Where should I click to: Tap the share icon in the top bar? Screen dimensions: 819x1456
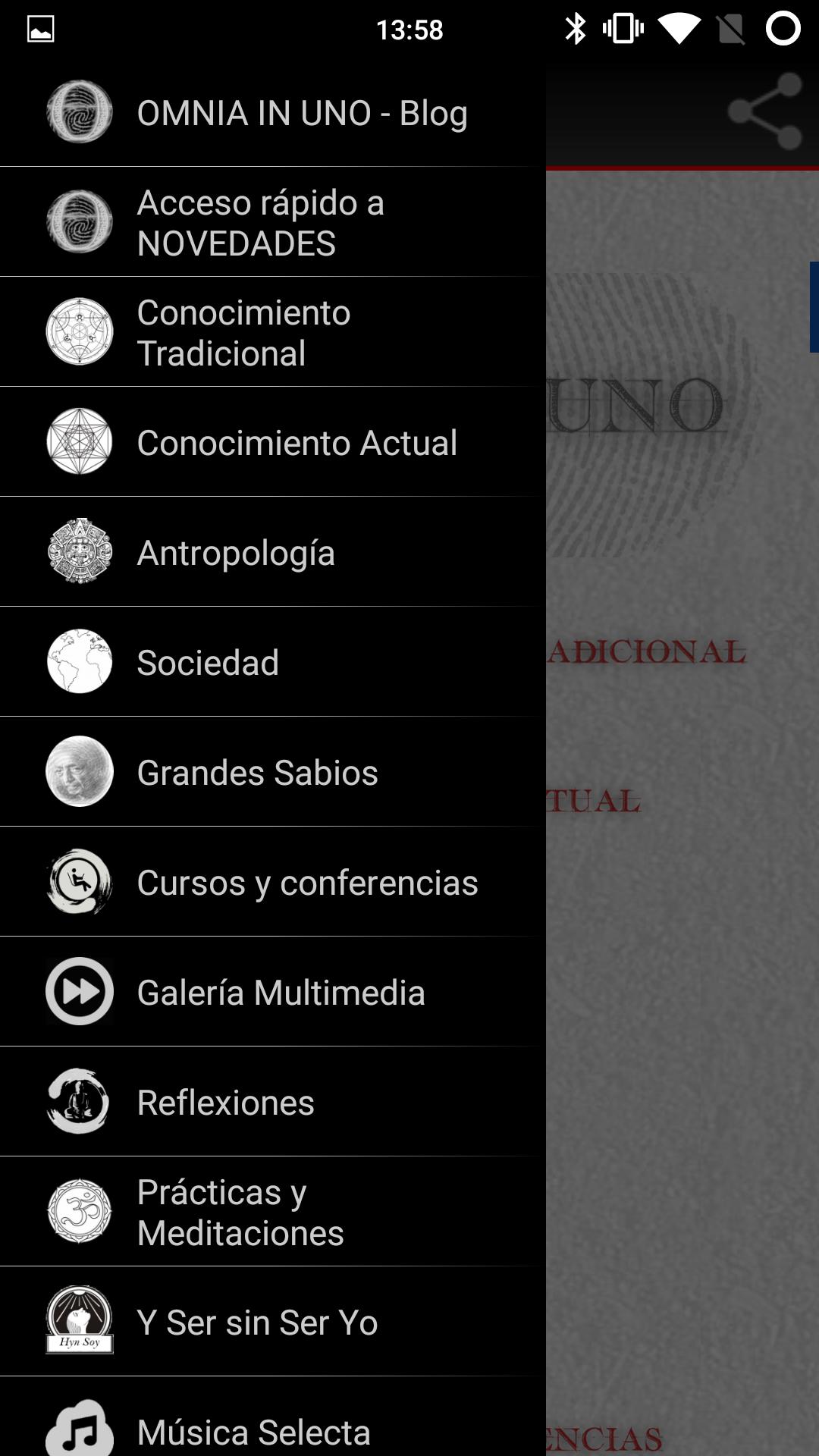pos(764,111)
